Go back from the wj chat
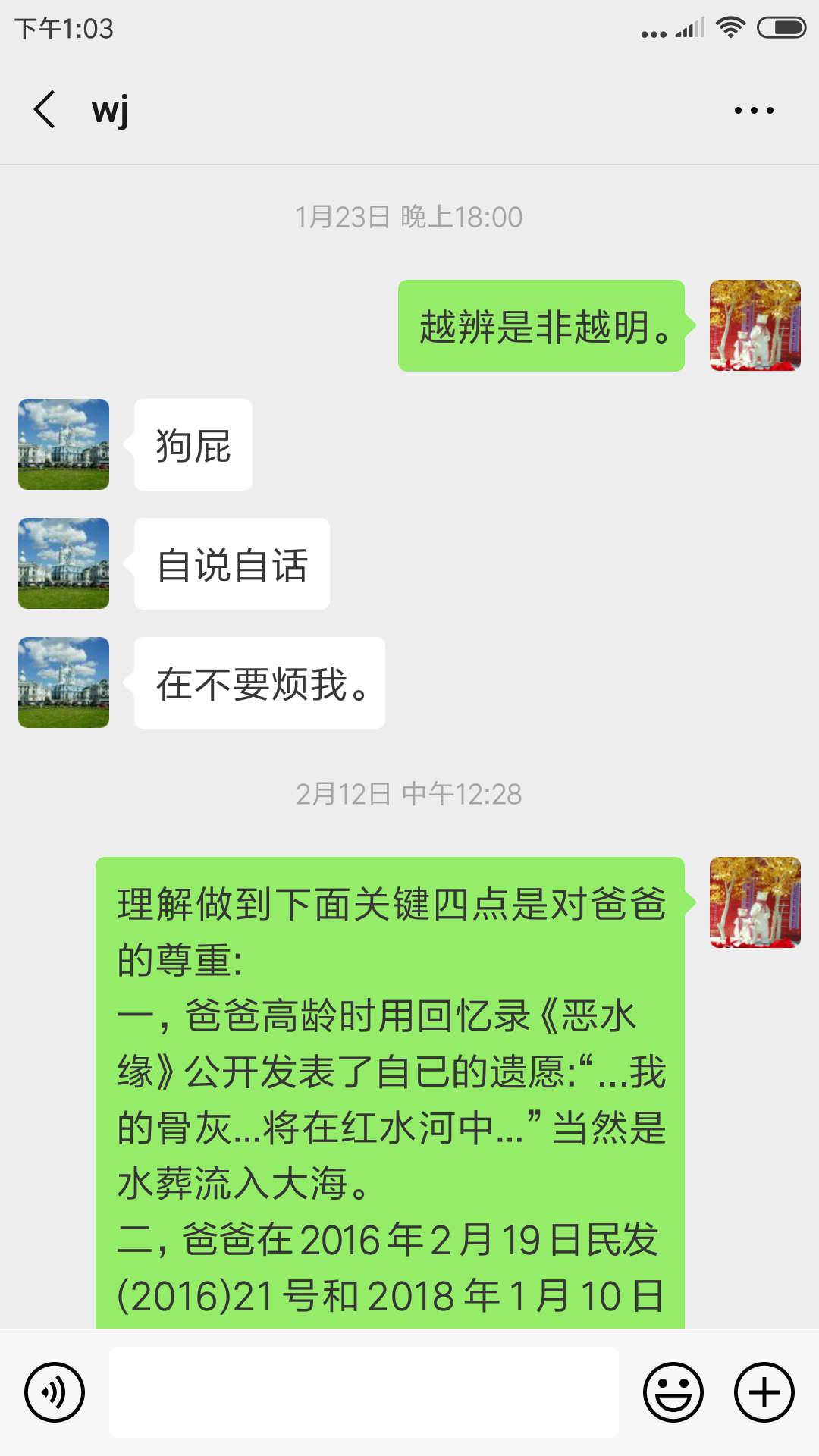 pyautogui.click(x=45, y=110)
